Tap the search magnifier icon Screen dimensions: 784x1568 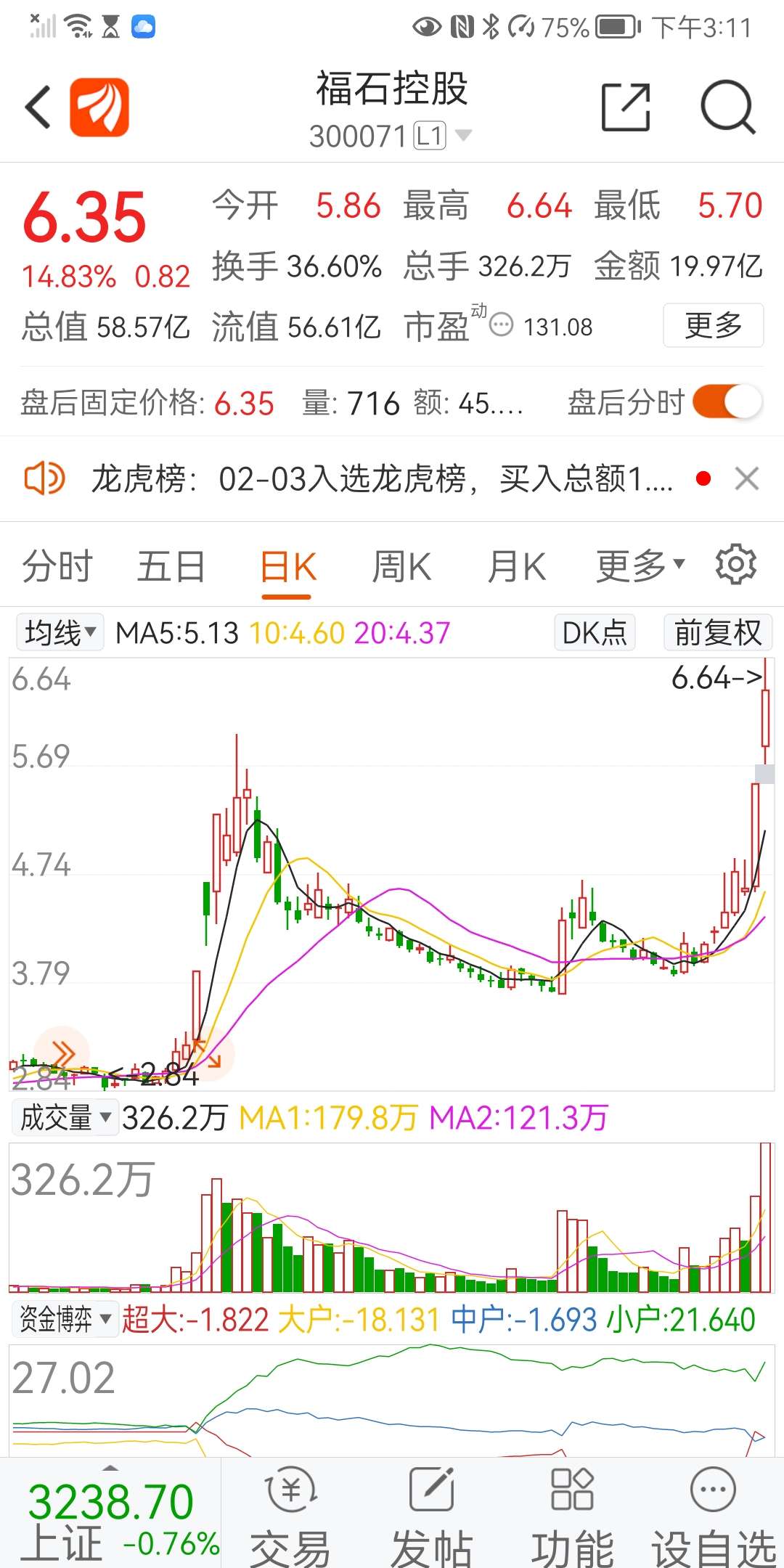pos(729,107)
